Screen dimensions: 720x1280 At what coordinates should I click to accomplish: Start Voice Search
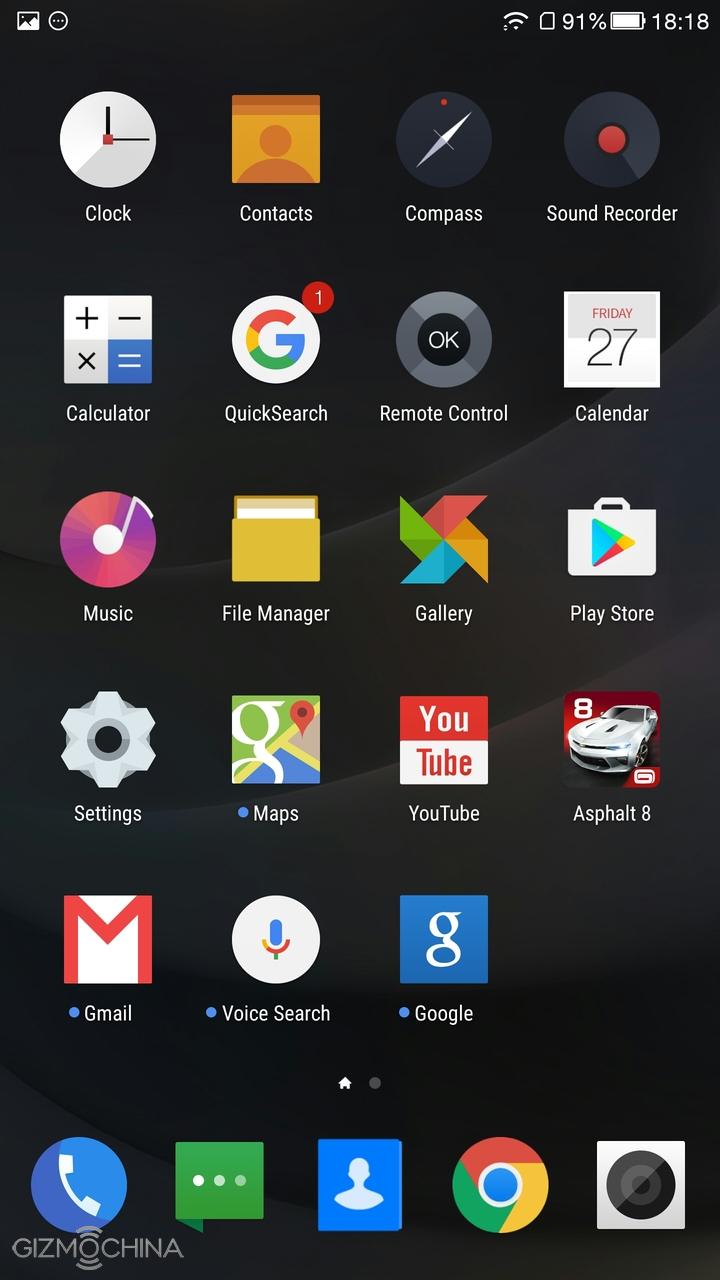click(276, 940)
